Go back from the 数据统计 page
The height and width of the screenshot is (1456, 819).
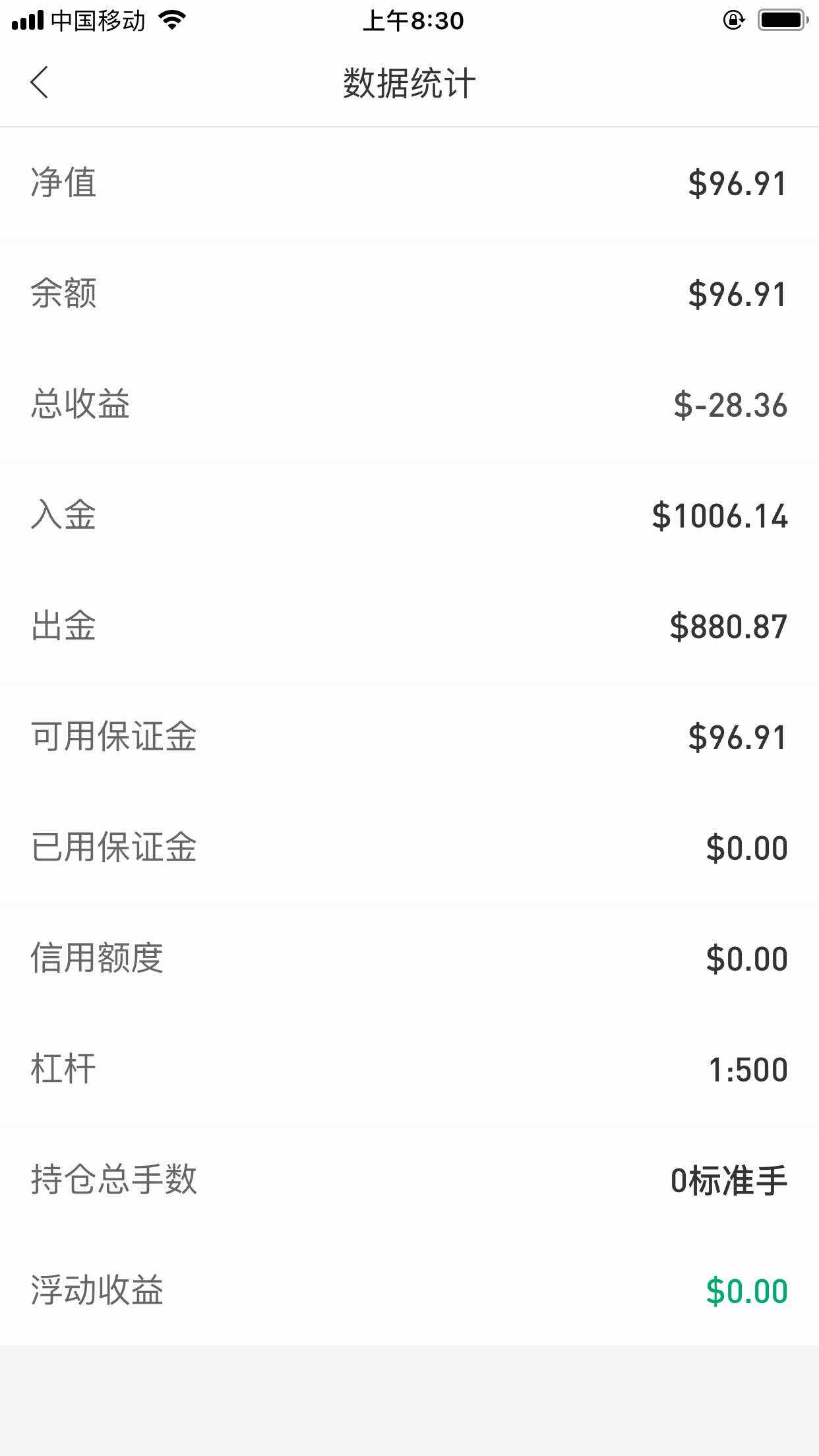point(40,82)
